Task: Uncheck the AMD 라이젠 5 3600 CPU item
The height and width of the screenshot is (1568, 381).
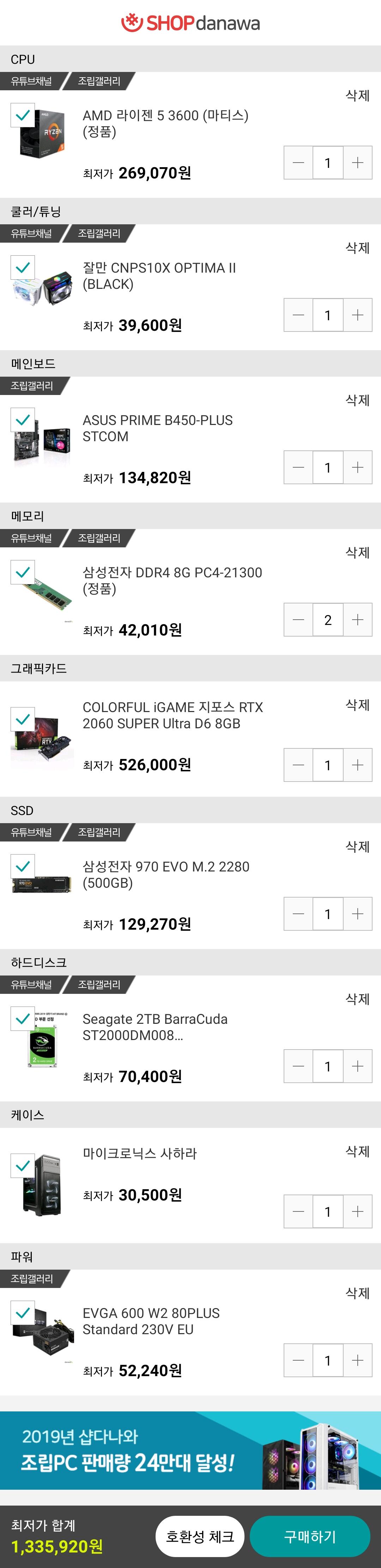Action: [x=23, y=115]
